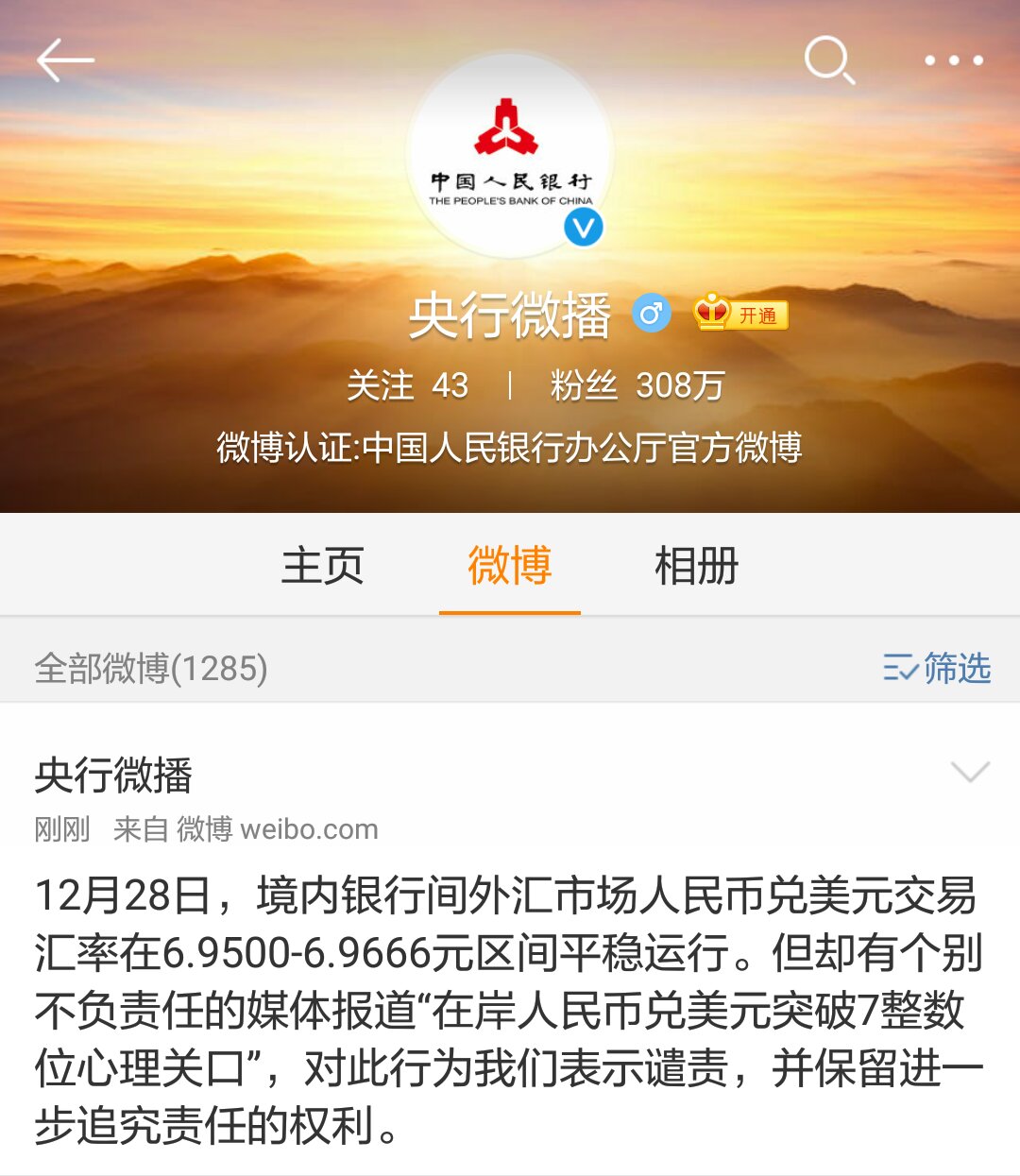Open the 筛选 filter options

(x=936, y=668)
